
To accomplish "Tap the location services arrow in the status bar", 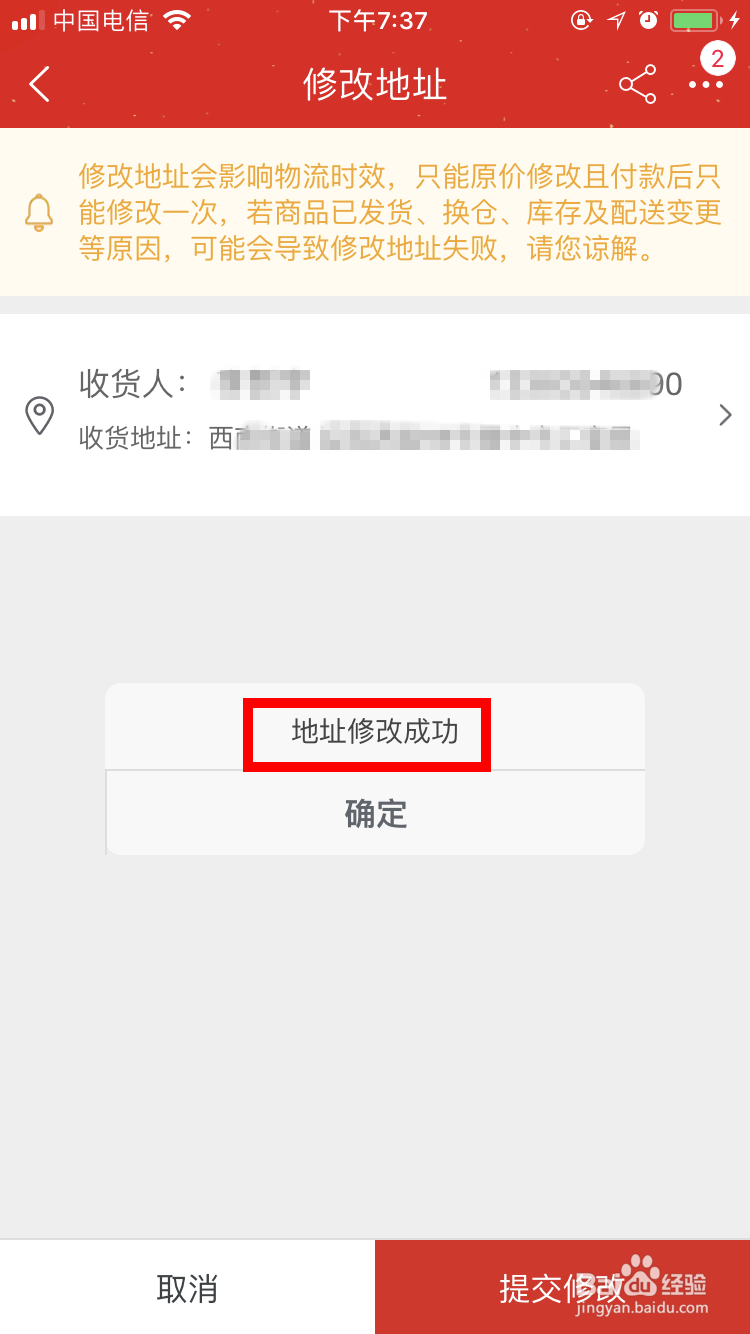I will pos(616,19).
